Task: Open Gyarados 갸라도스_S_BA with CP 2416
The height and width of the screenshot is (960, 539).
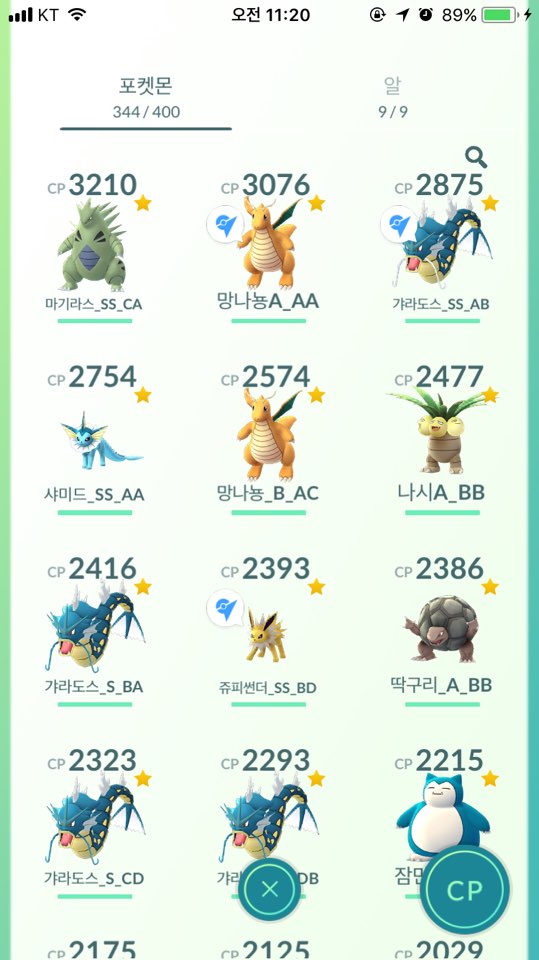Action: point(95,632)
